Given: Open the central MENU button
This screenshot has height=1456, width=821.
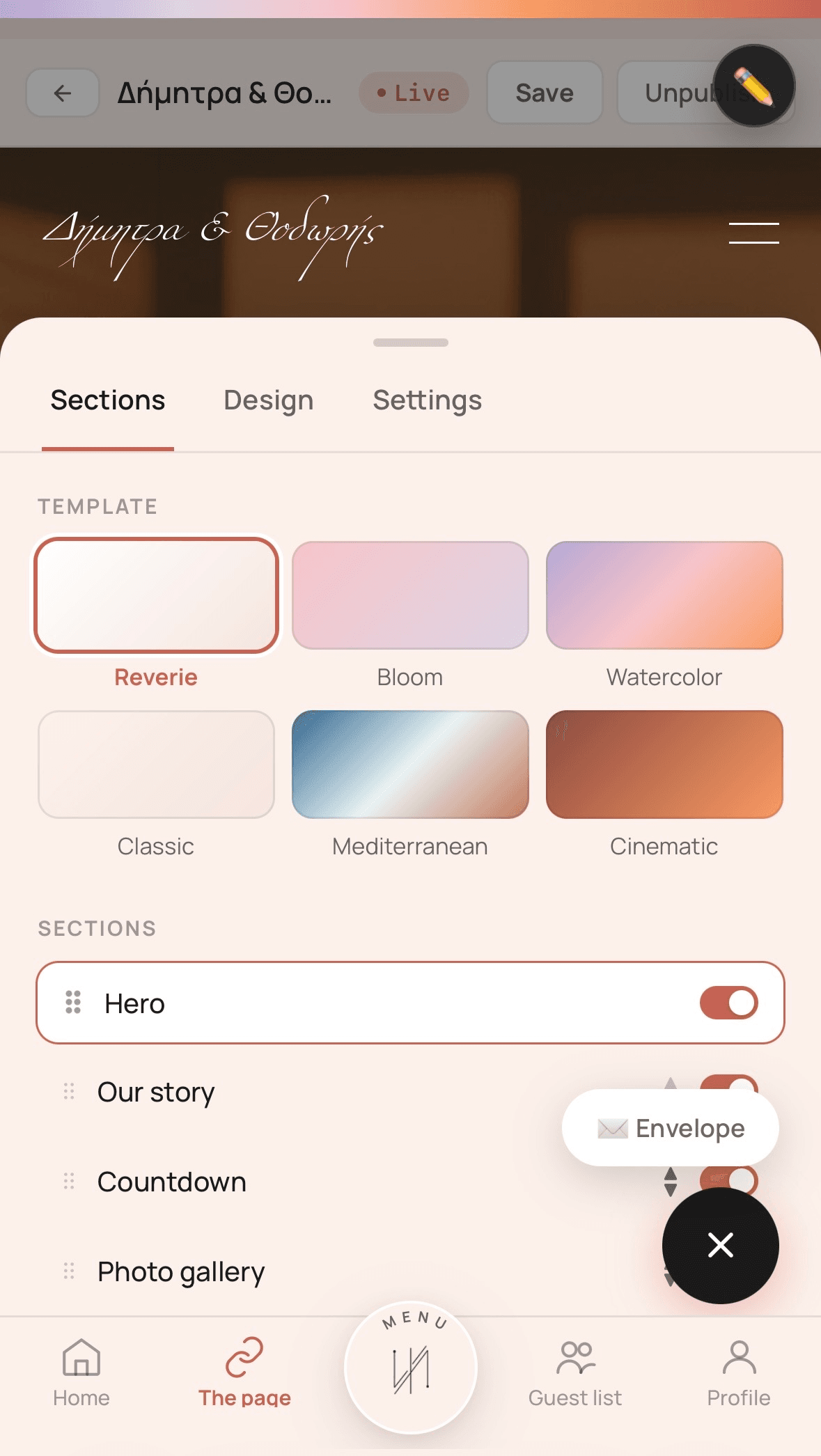Looking at the screenshot, I should (411, 1368).
